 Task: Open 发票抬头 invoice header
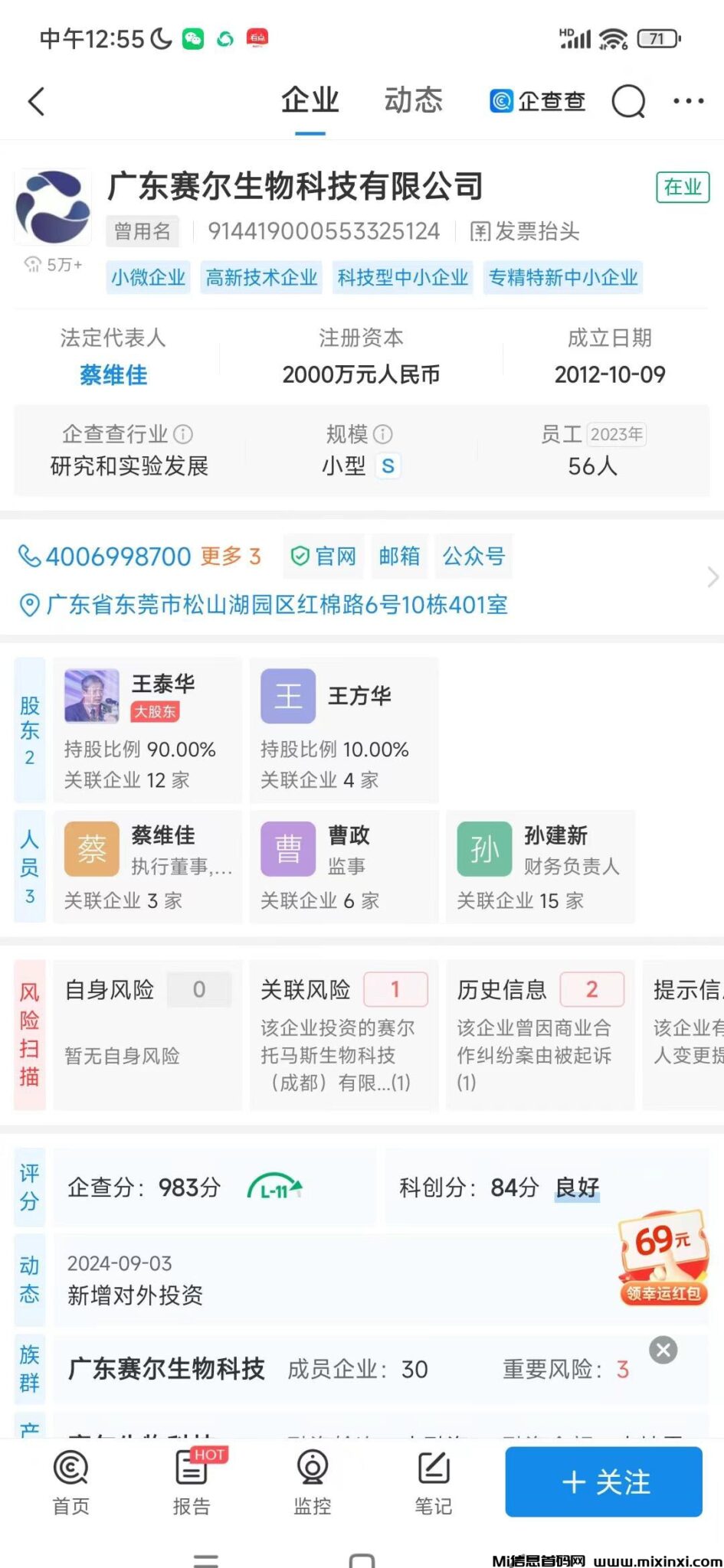[525, 231]
